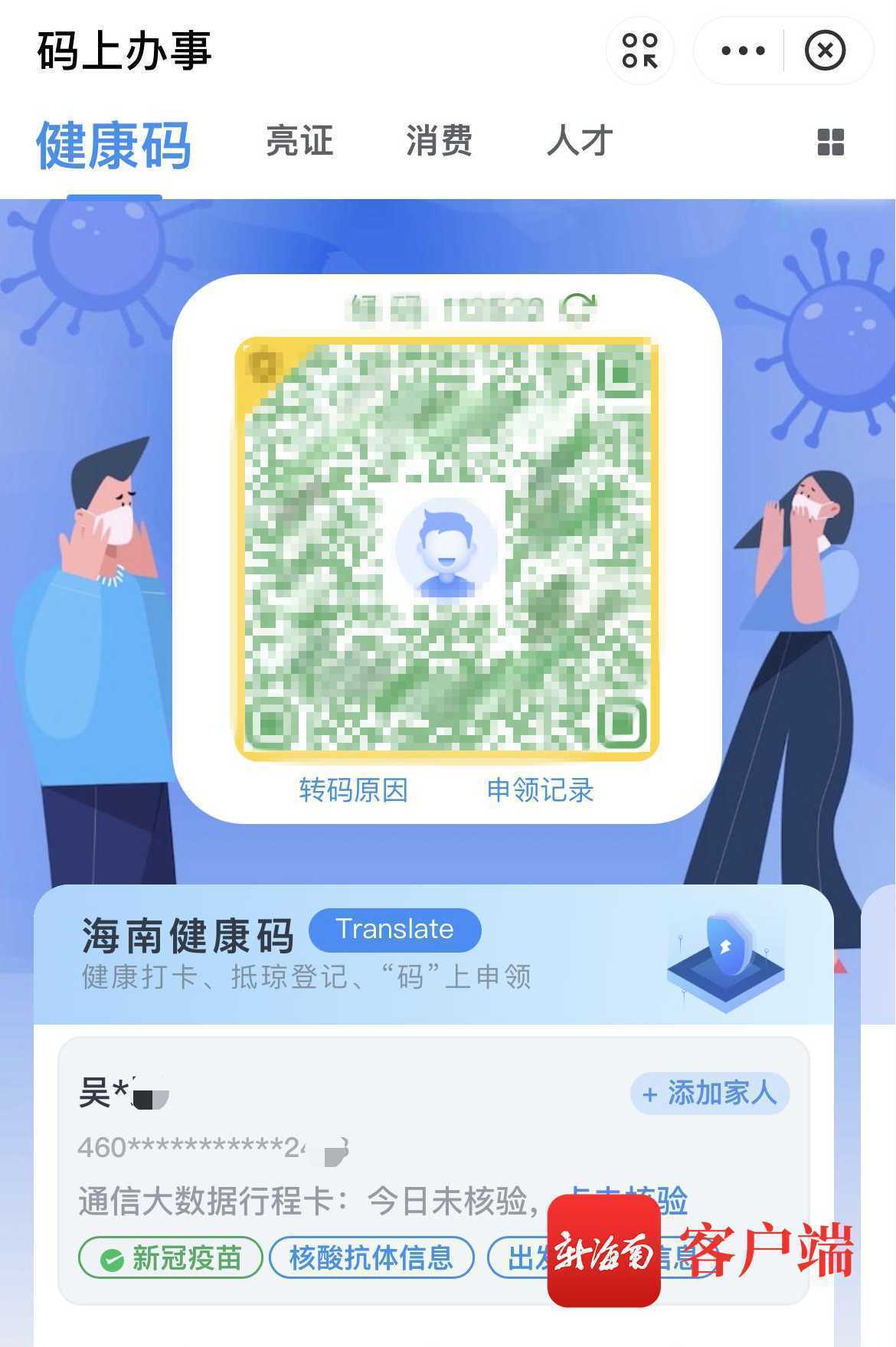Screen dimensions: 896x1347
Task: Tap the Translate button
Action: 394,929
